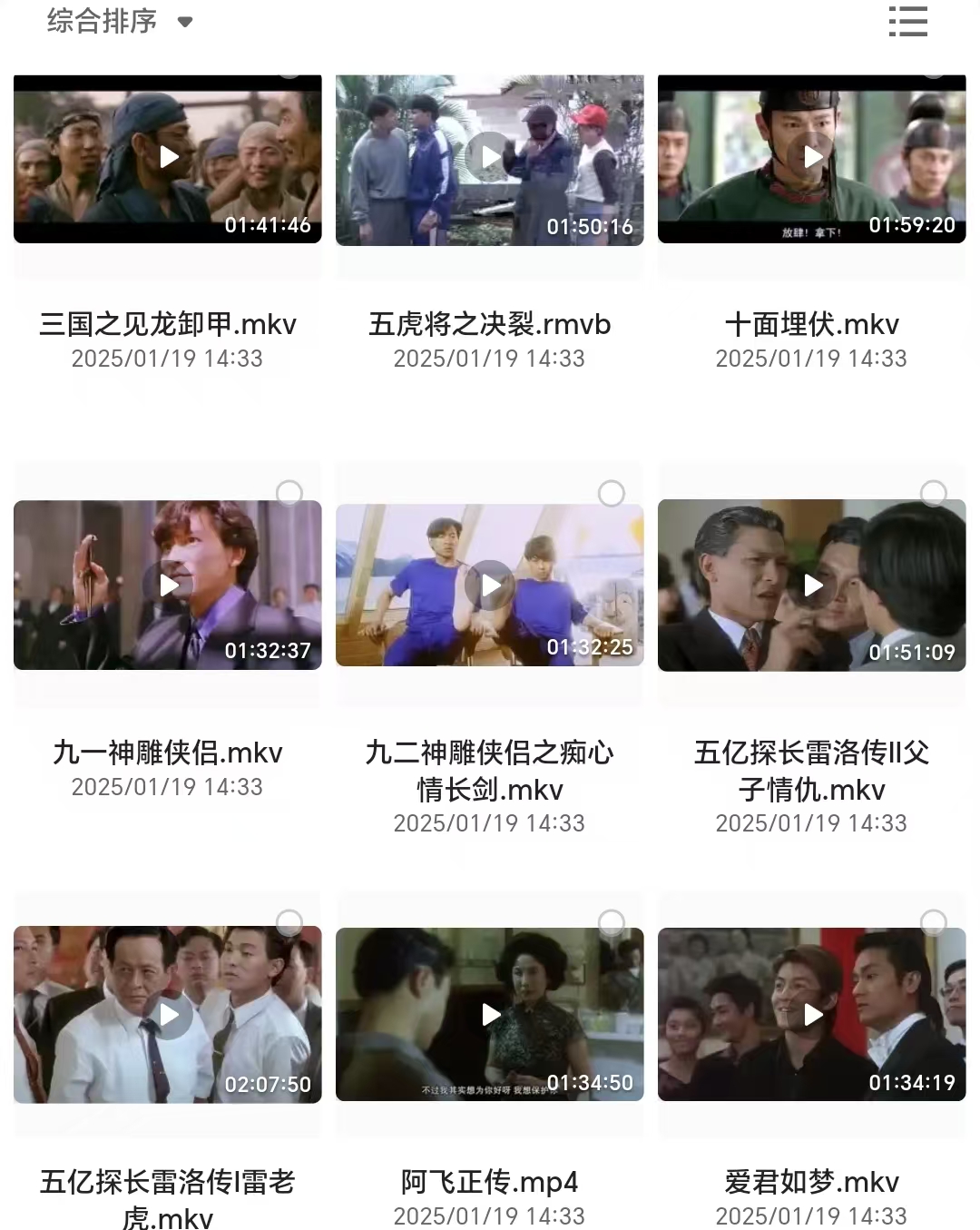Open 五虎将之决裂.rmvb video
The width and height of the screenshot is (980, 1230).
point(490,157)
